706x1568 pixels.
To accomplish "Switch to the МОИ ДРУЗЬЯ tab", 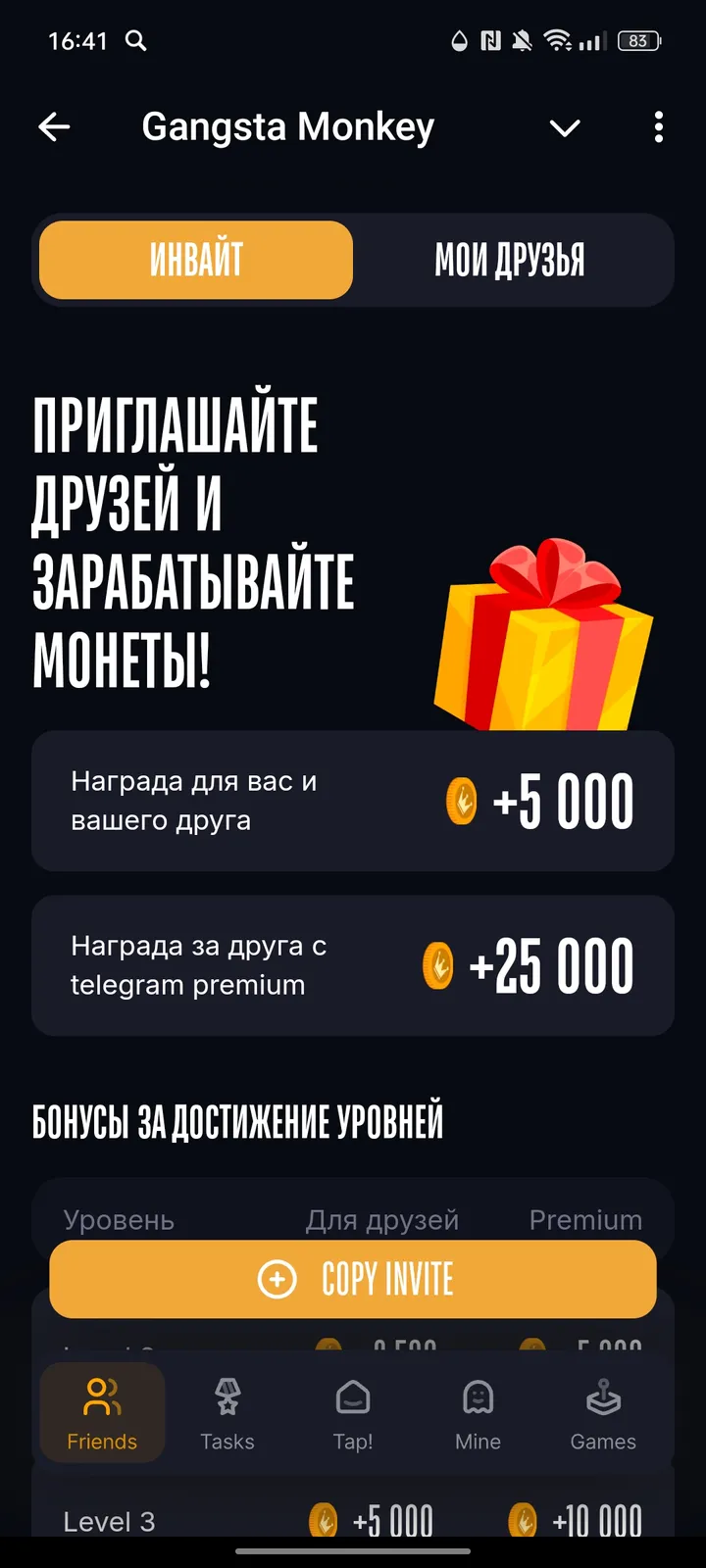I will (x=510, y=260).
